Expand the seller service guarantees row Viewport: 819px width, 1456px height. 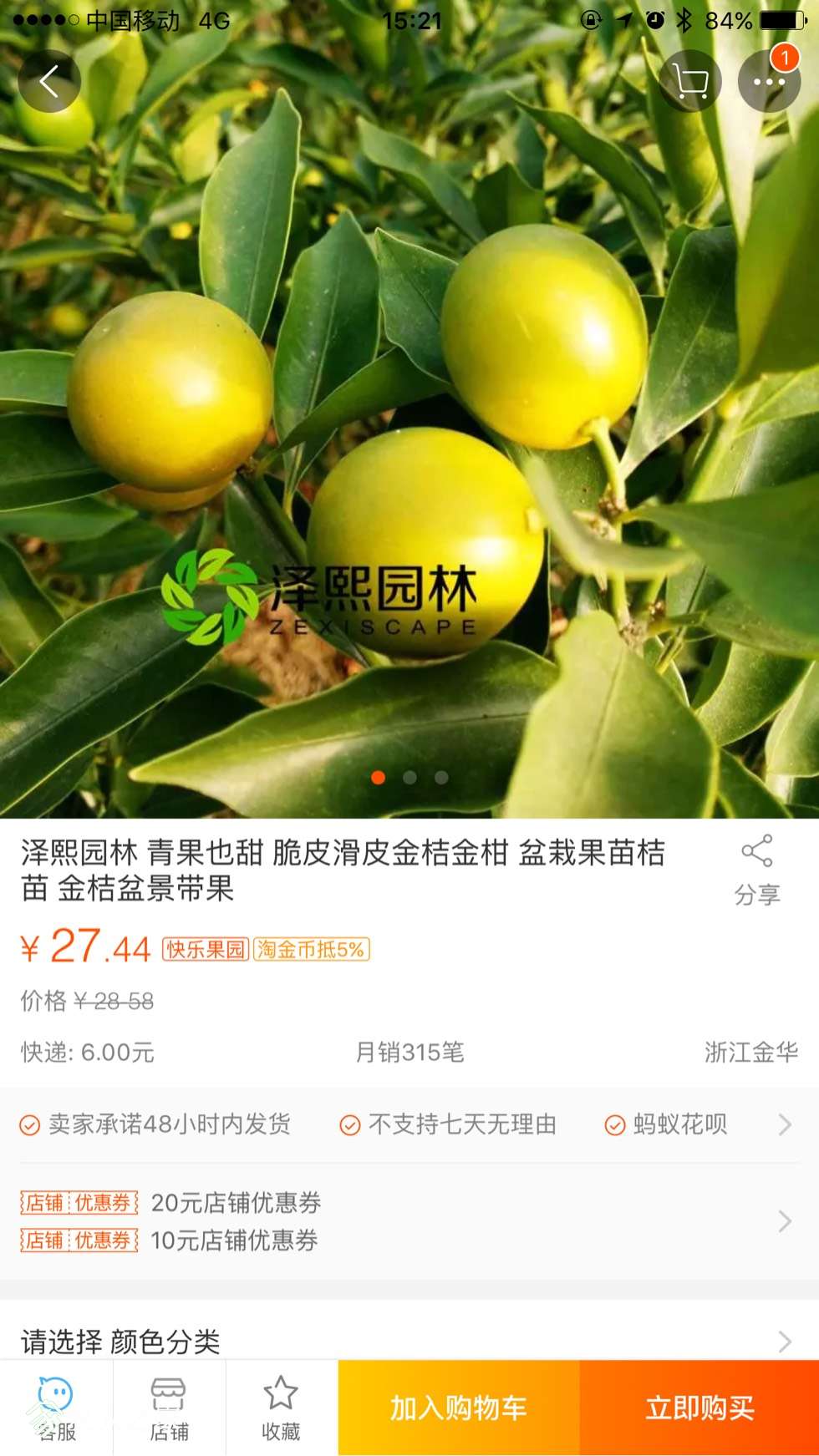click(x=784, y=1124)
